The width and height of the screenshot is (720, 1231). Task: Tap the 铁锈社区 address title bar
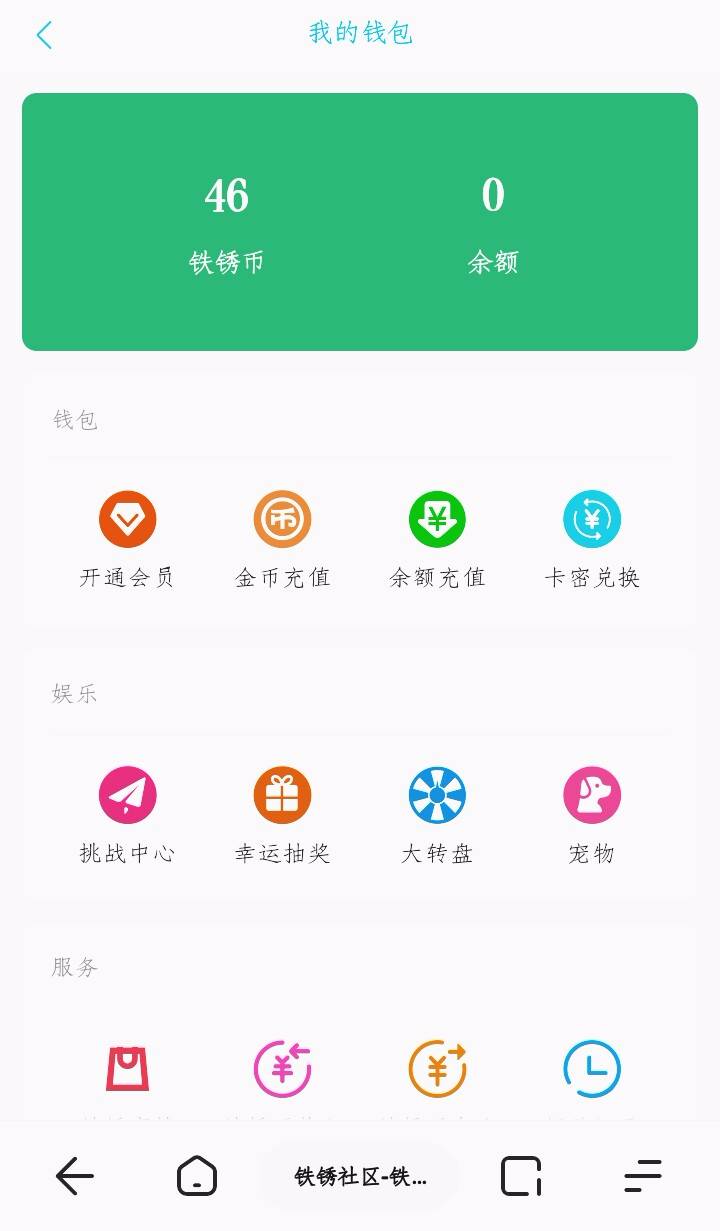[x=360, y=1177]
